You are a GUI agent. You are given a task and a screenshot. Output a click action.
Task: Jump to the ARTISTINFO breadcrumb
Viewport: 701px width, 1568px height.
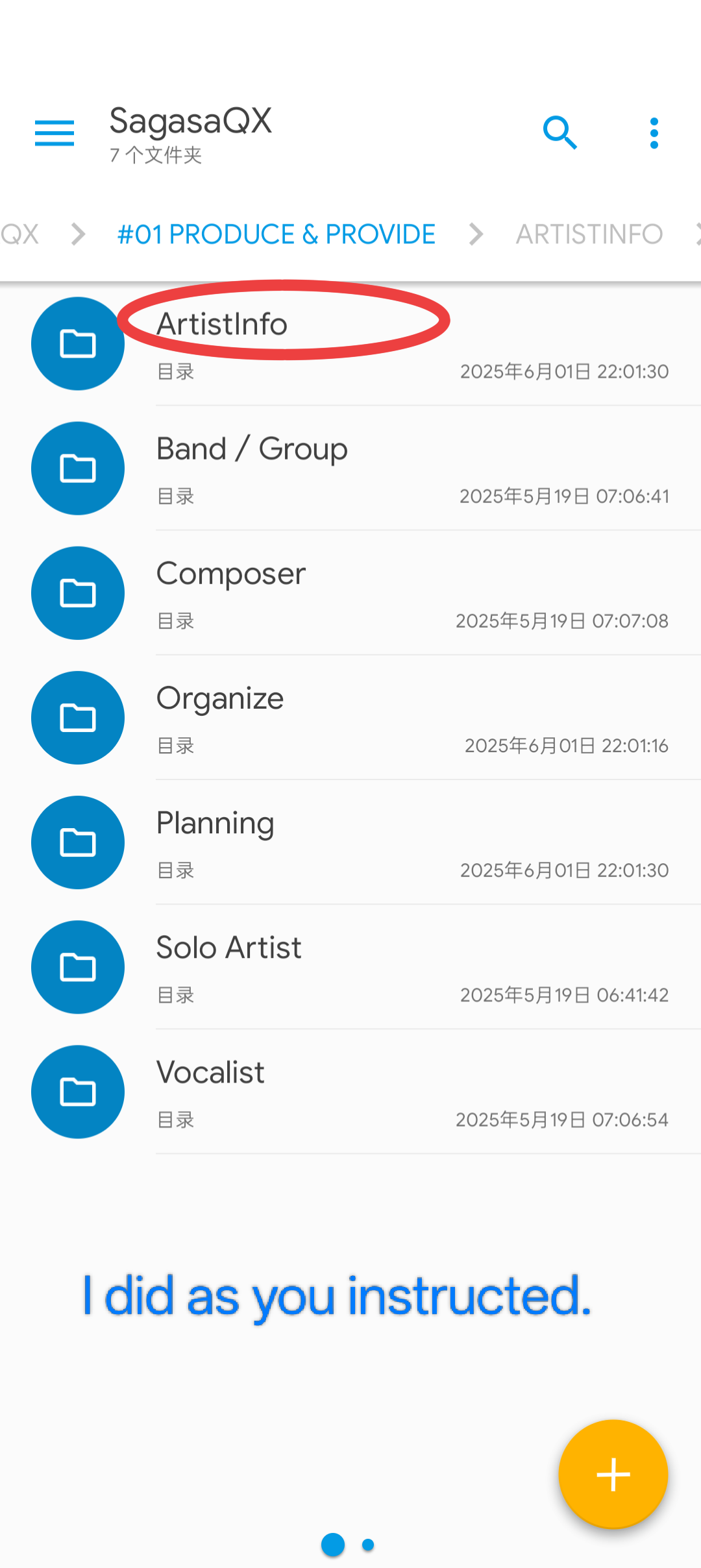click(589, 234)
